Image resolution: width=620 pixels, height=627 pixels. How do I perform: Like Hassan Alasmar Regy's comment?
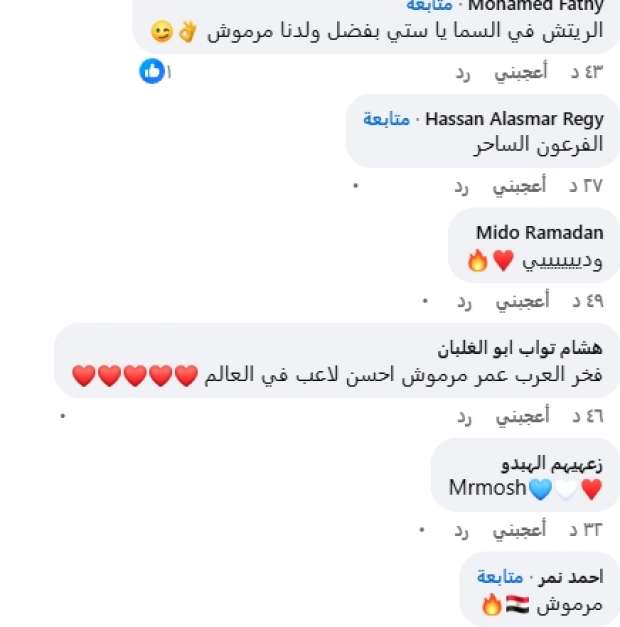point(521,186)
